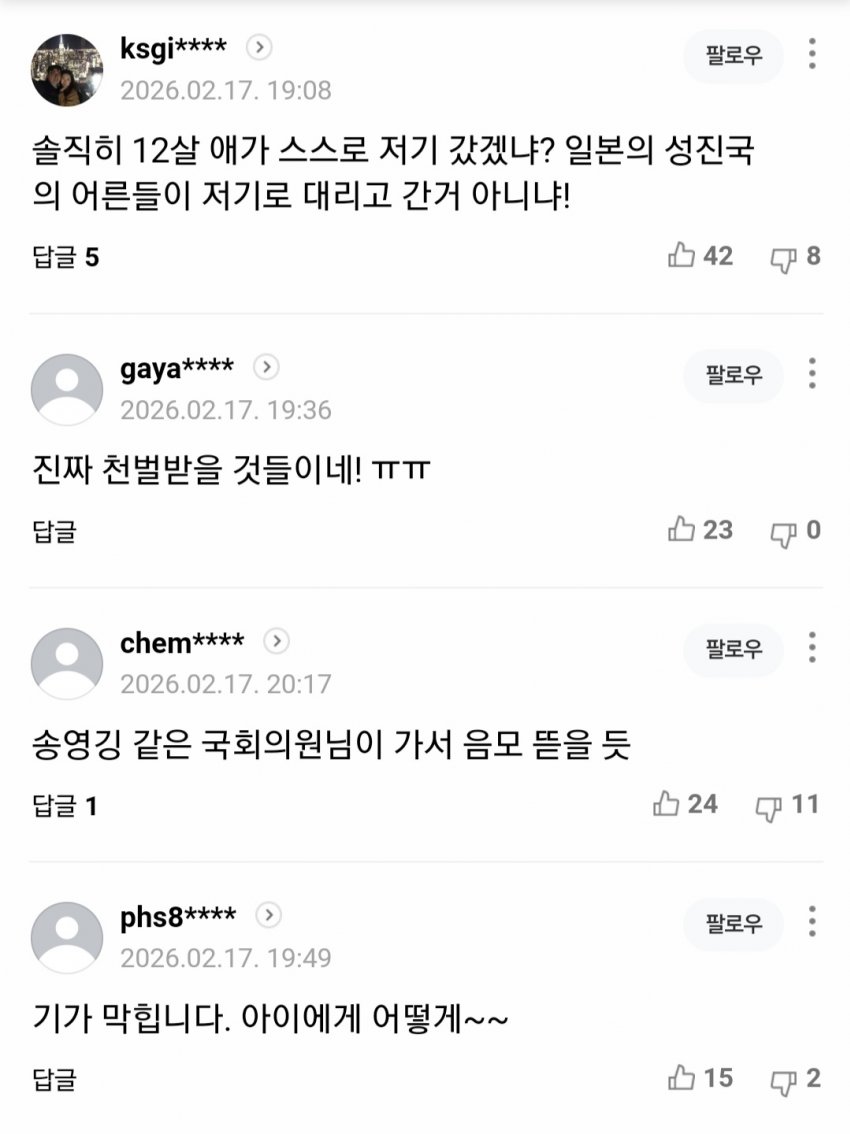Screen dimensions: 850x1134
Task: View the 1 reply to chem**** comment
Action: coord(66,806)
